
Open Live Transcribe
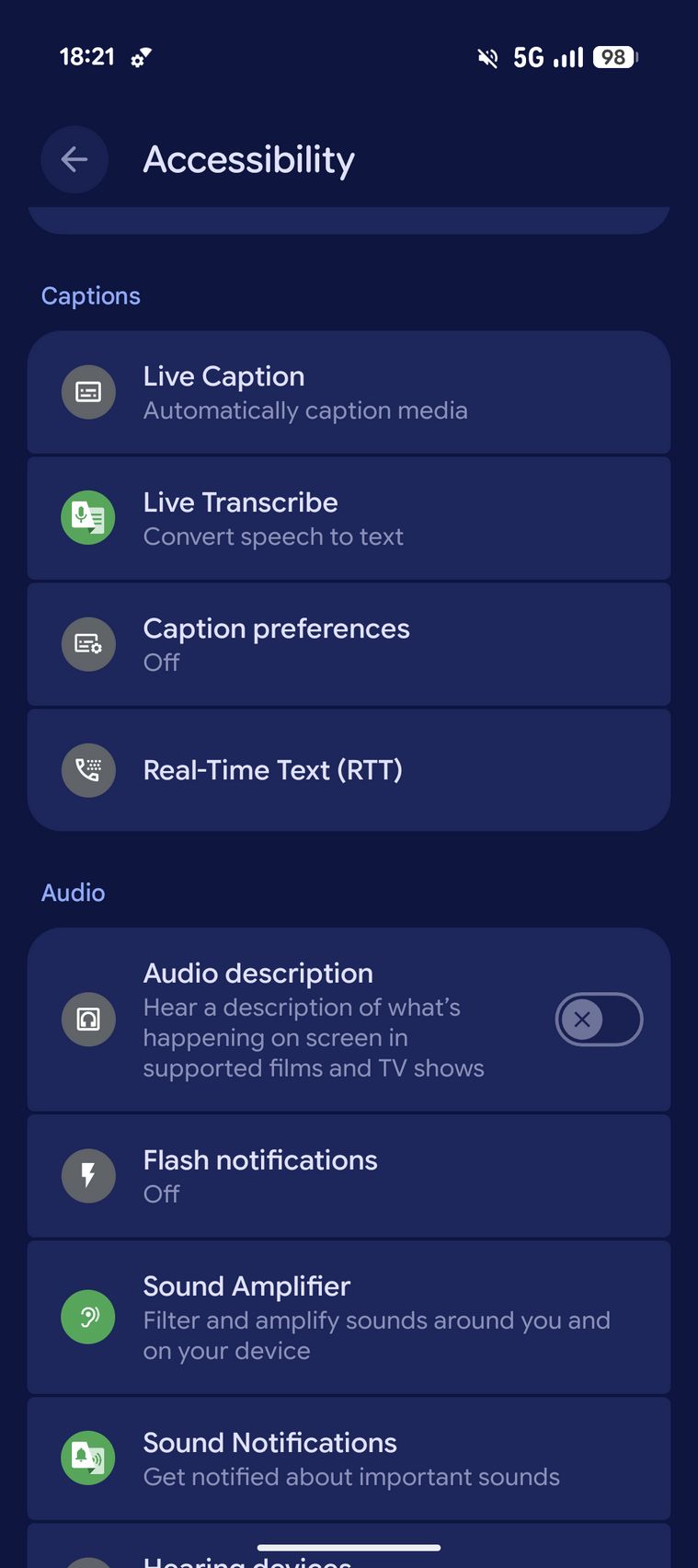click(349, 519)
